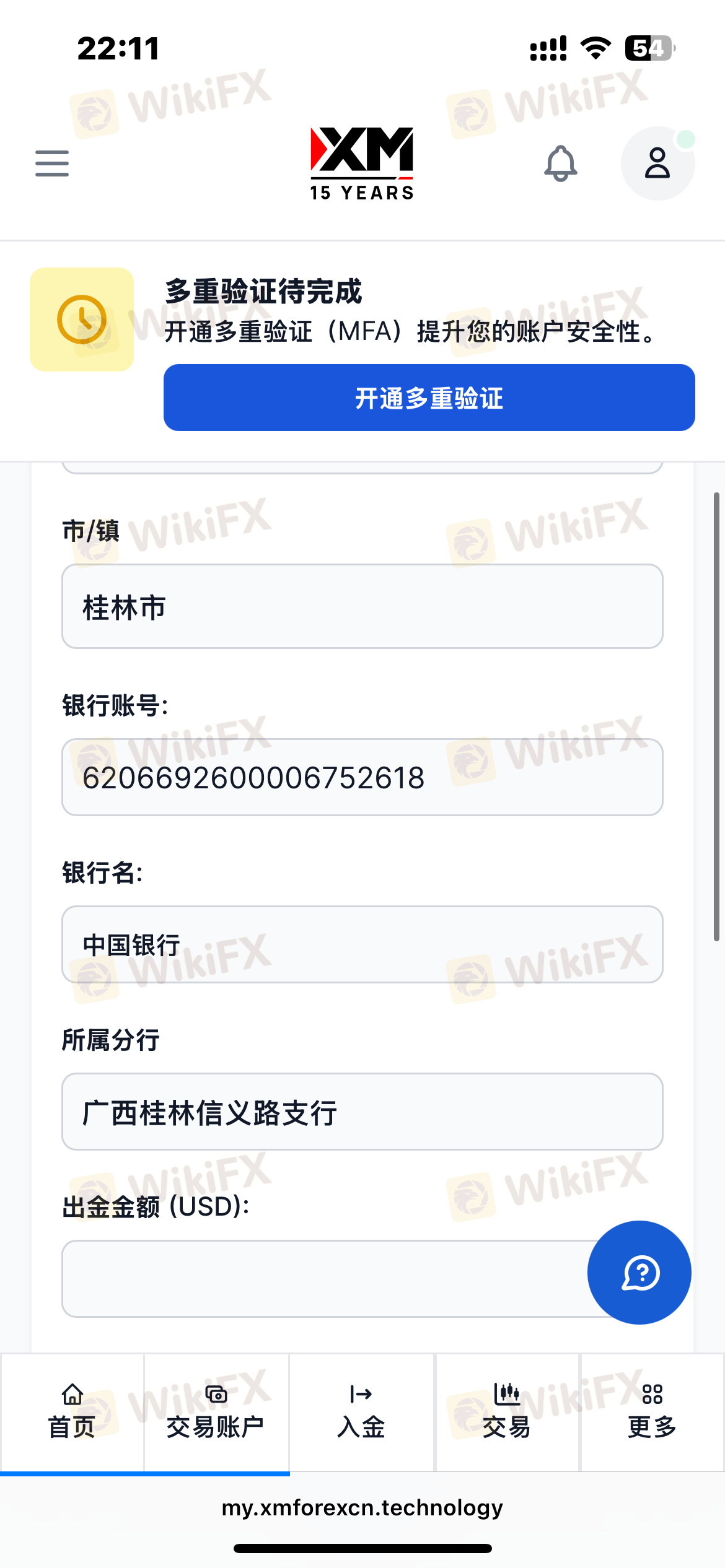Open the notifications bell
The width and height of the screenshot is (725, 1568).
click(560, 163)
